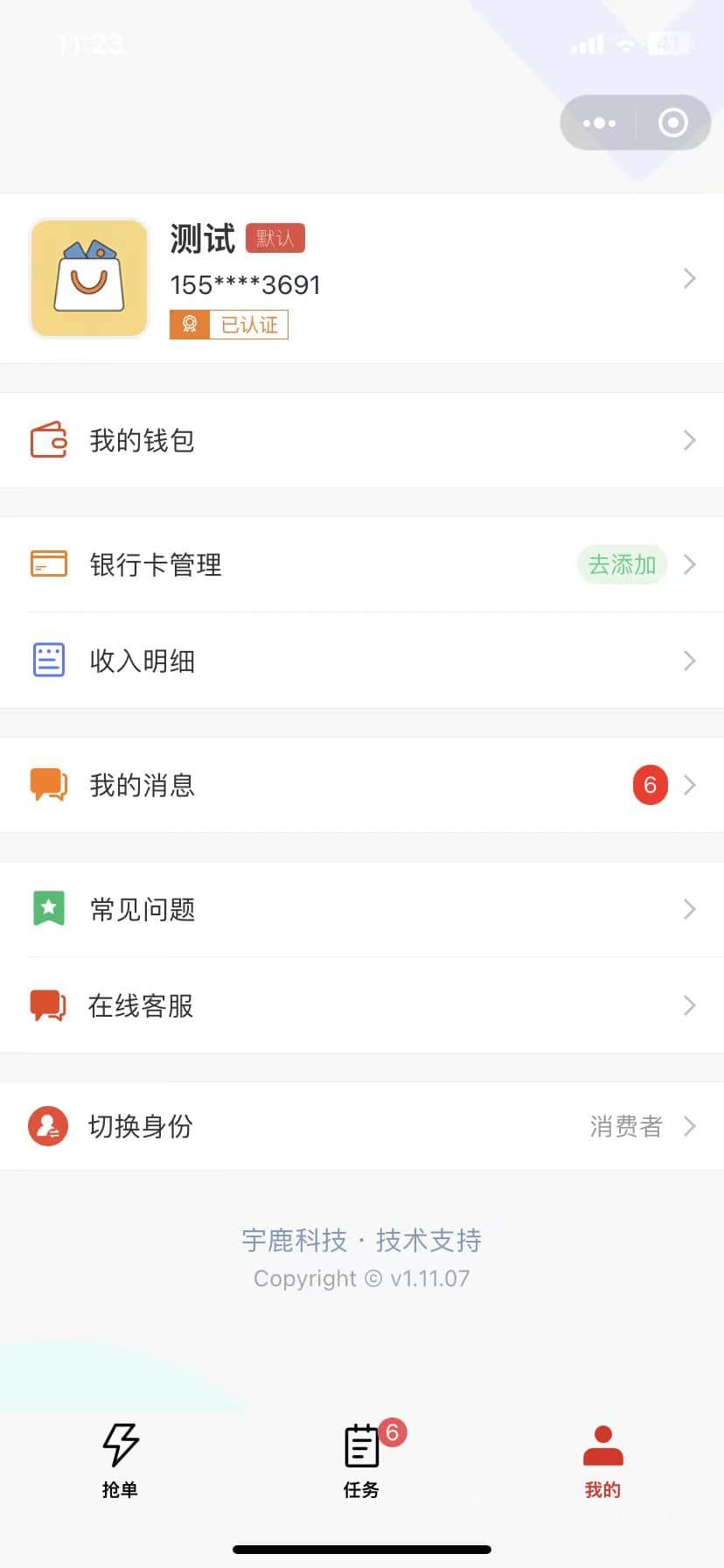
Task: Open the 测试 profile details row
Action: tap(362, 278)
